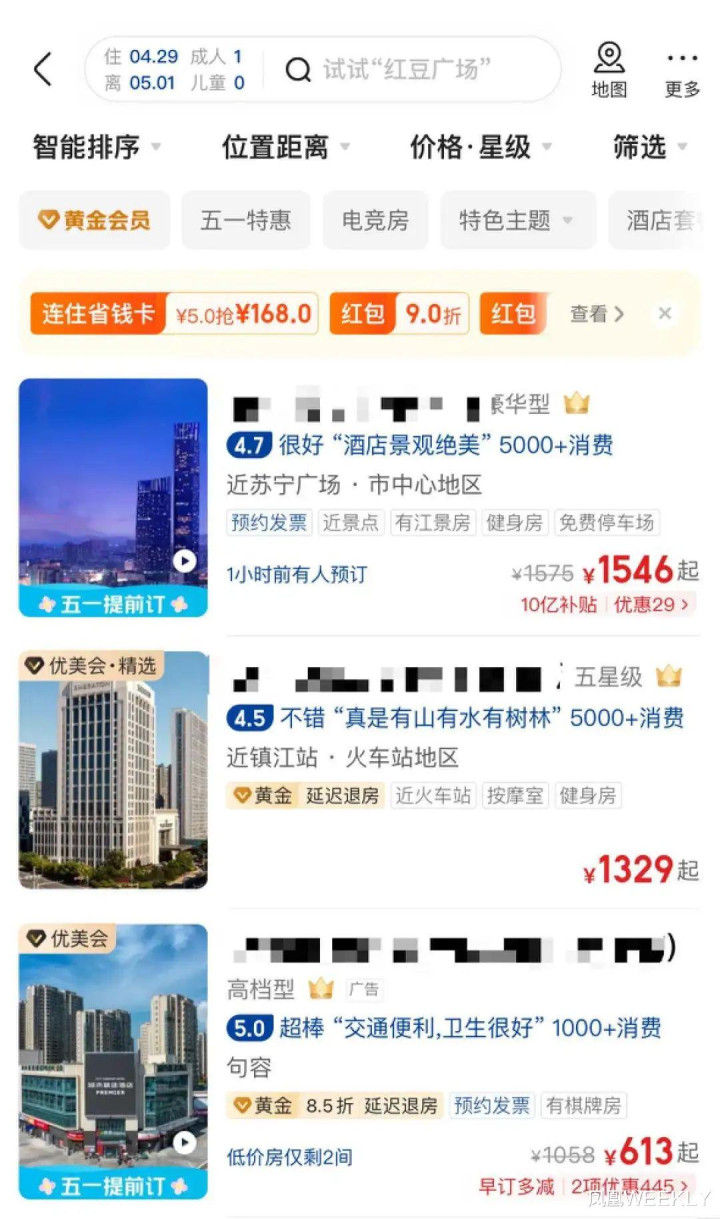Screen dimensions: 720x1219
Task: Expand the 位置距离 filter dropdown
Action: 286,147
